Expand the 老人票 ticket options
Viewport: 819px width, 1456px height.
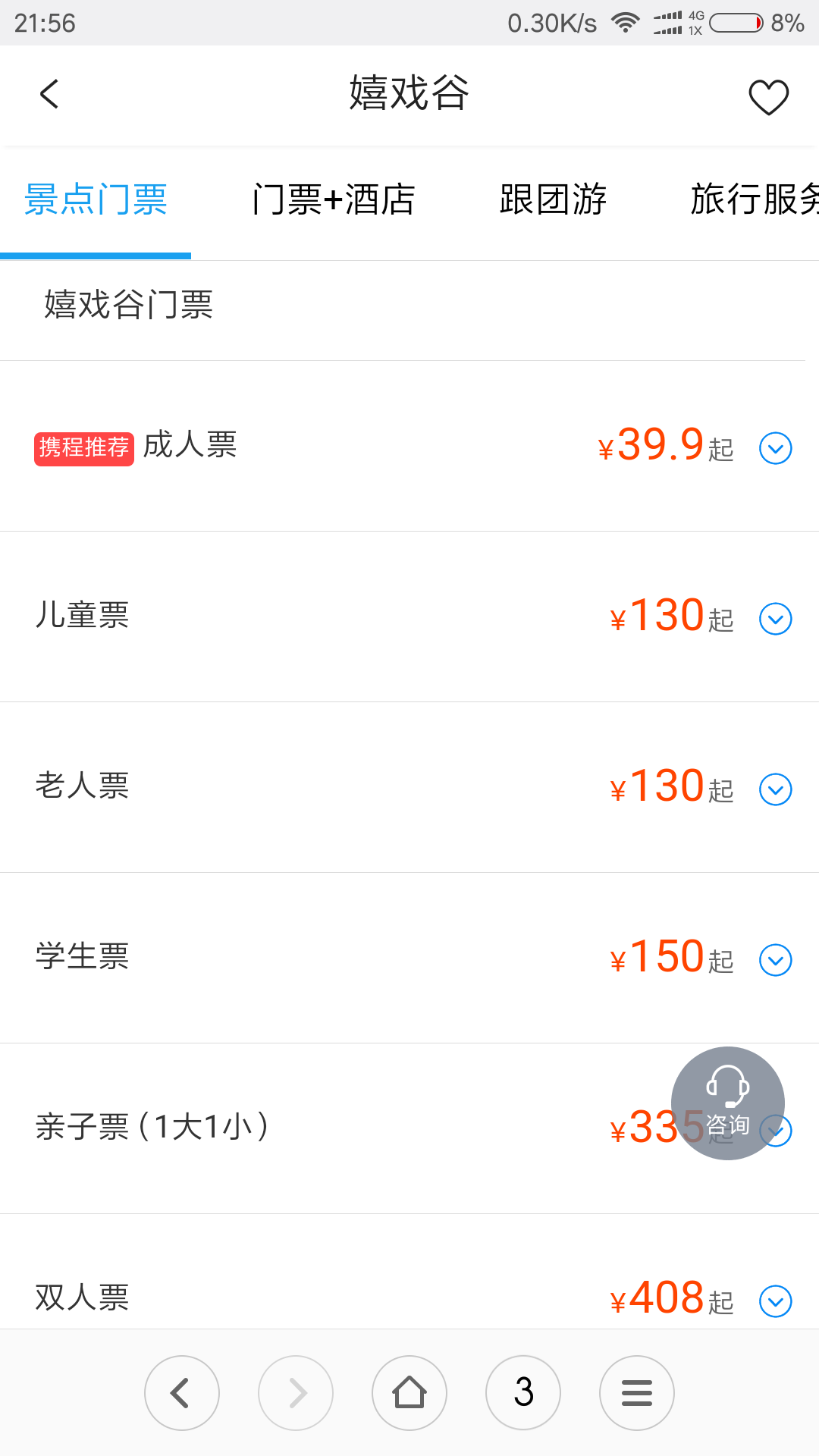point(775,789)
